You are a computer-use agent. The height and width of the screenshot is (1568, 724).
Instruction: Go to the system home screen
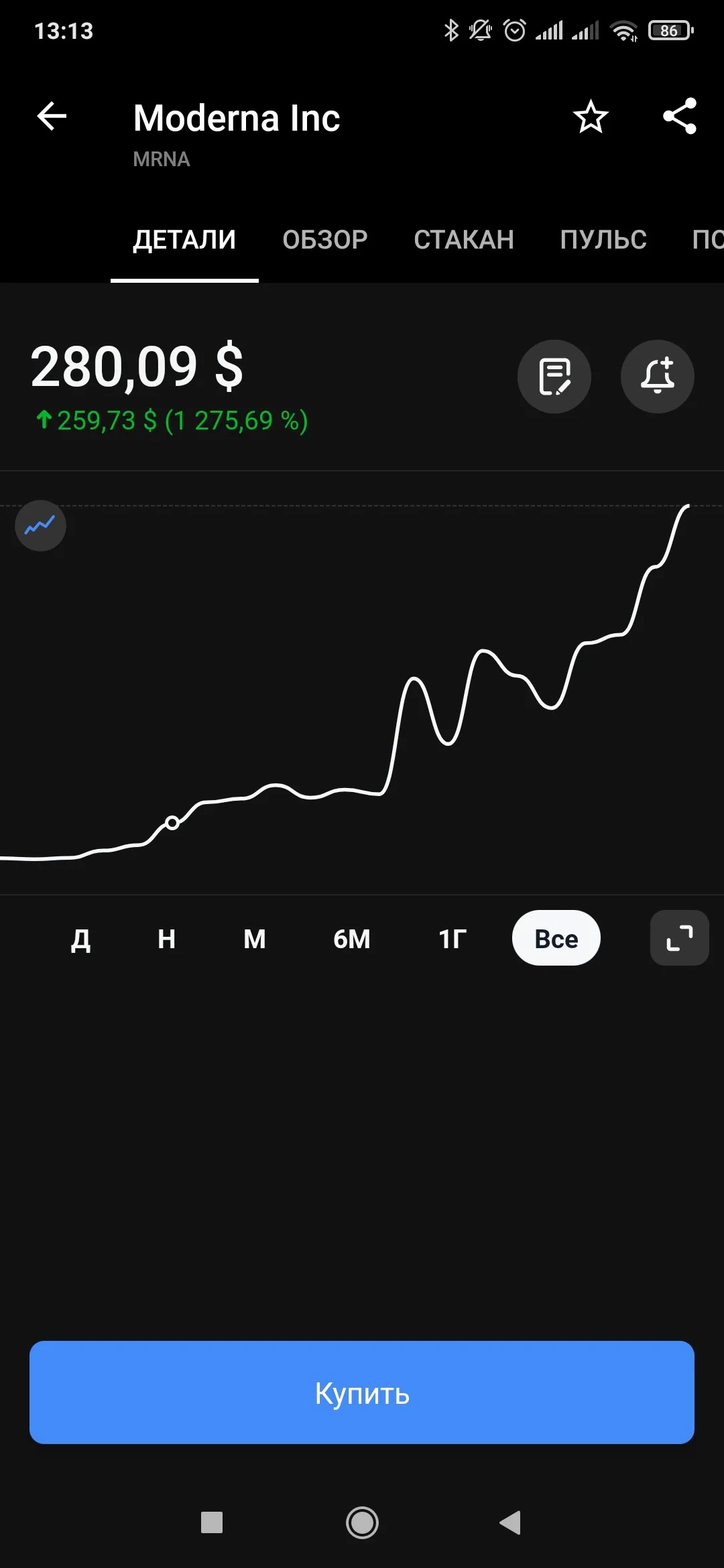point(362,1522)
